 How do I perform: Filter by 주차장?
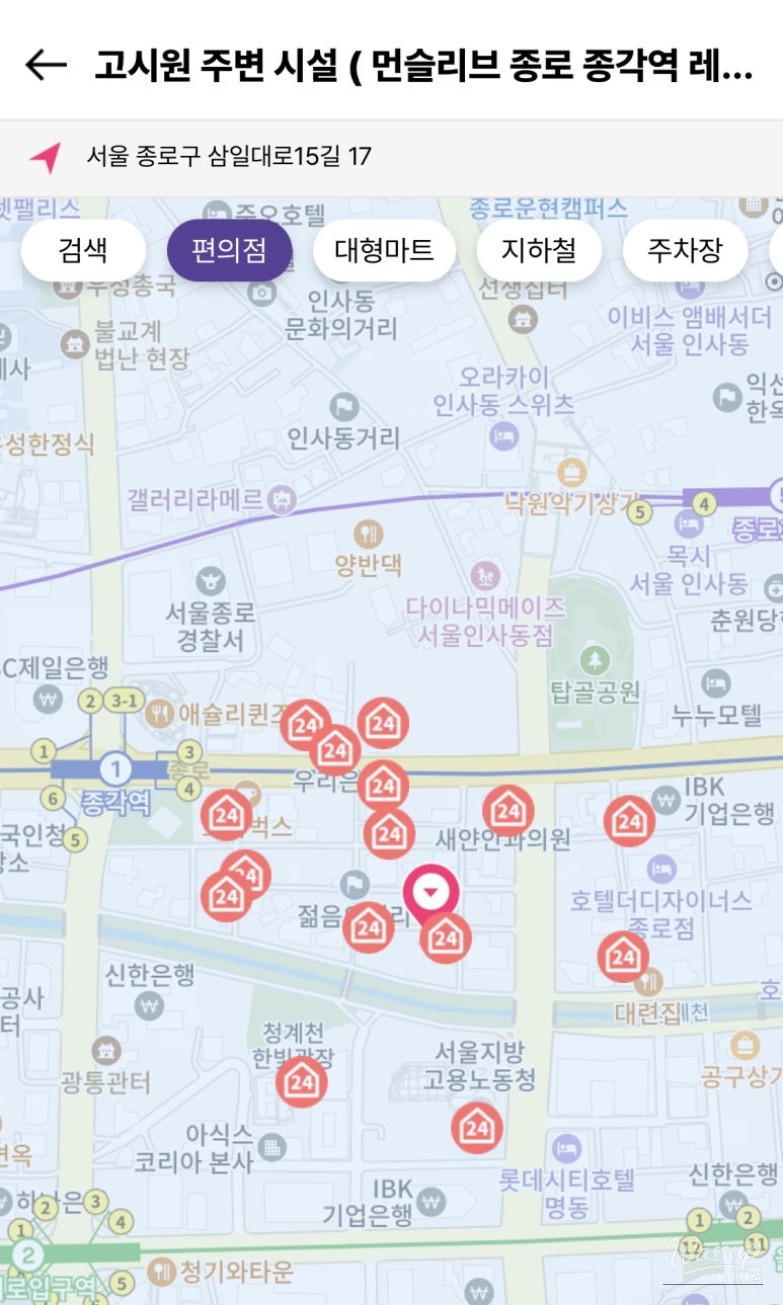tap(684, 250)
